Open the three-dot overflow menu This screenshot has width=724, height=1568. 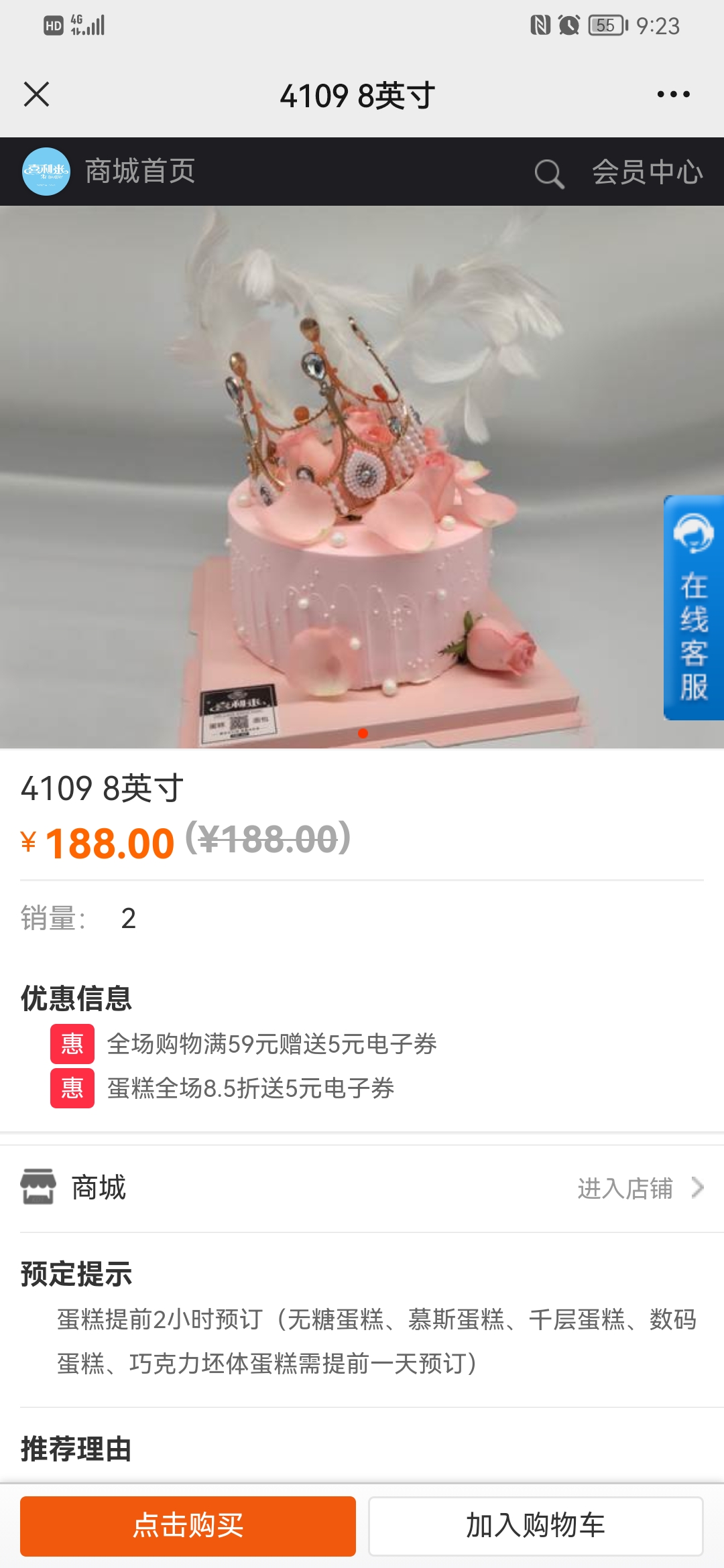tap(673, 94)
